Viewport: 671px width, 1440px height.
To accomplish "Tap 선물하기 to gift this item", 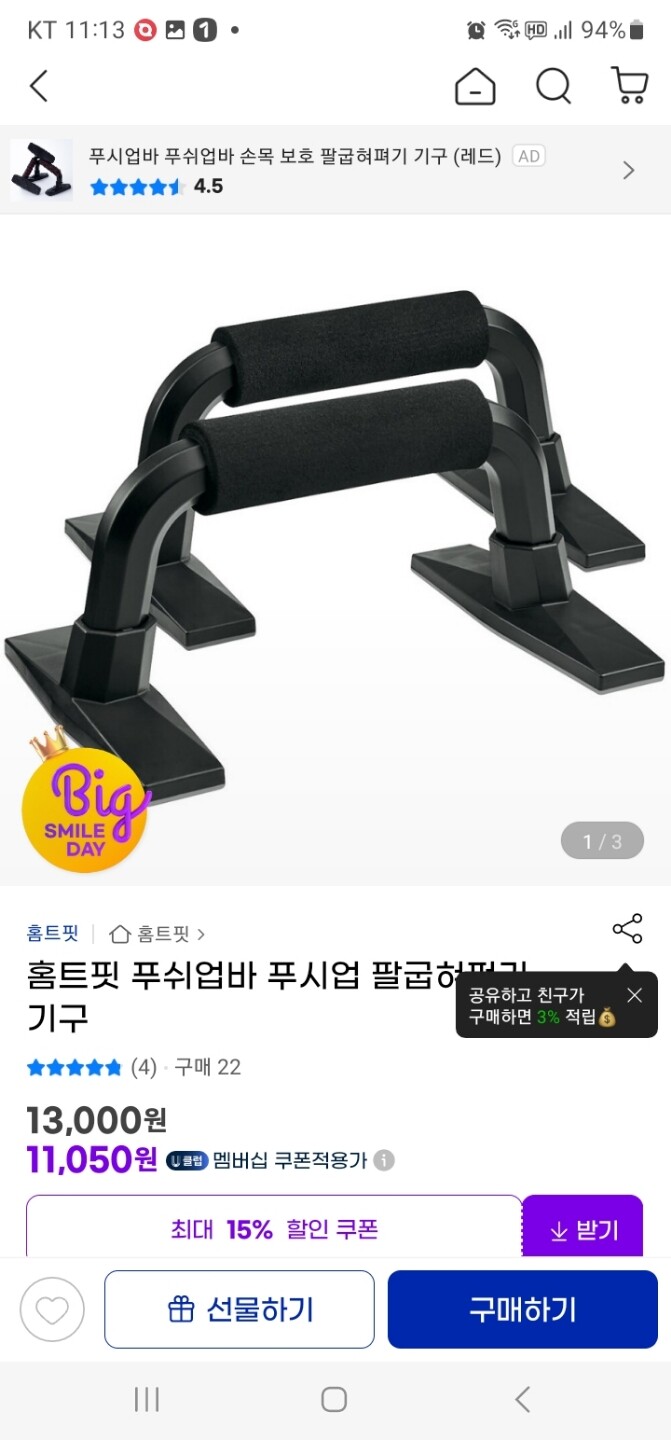I will tap(239, 1309).
